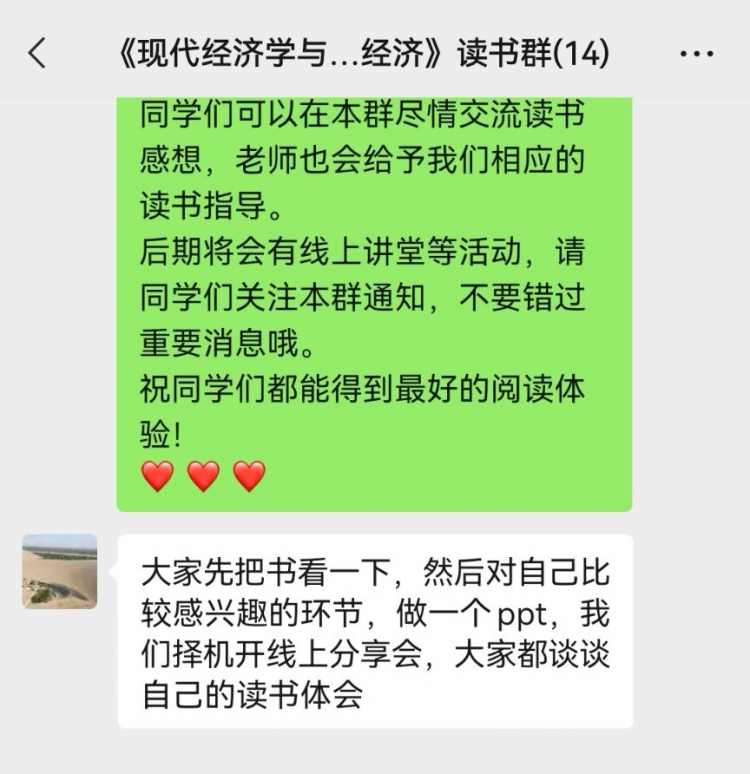The image size is (750, 774).
Task: Open the desert-avatar sender's profile
Action: [x=60, y=572]
